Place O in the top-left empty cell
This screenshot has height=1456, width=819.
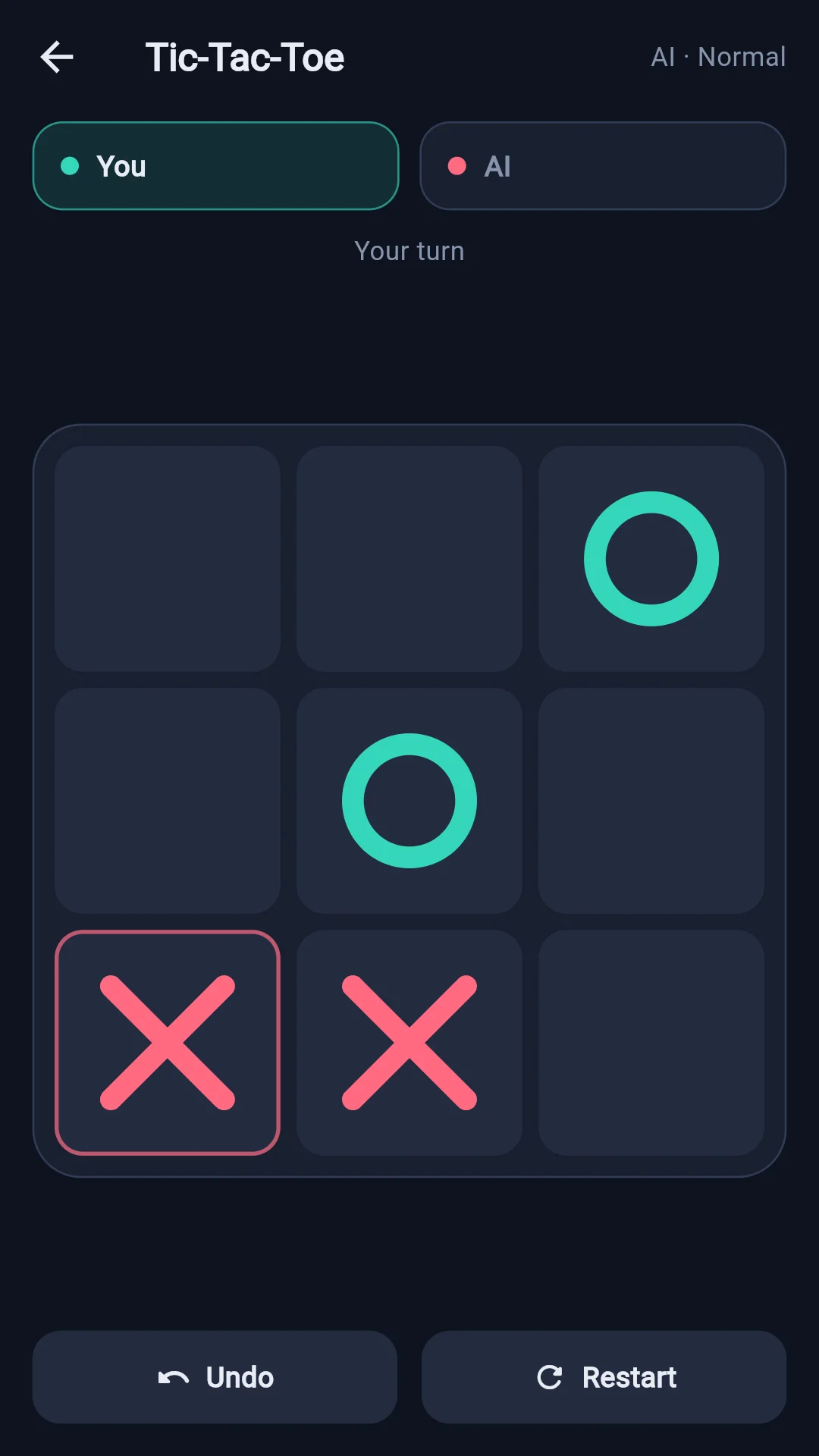[x=168, y=559]
